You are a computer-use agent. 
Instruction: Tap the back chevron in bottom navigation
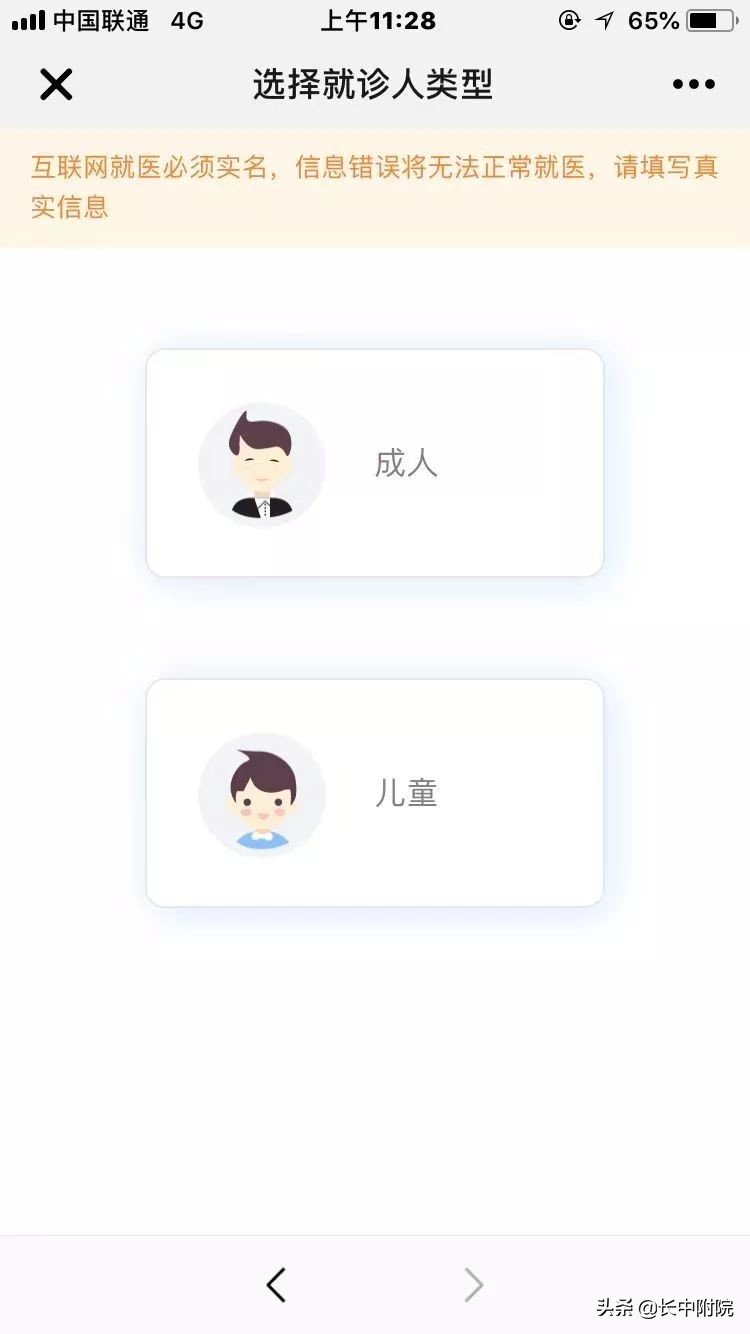pyautogui.click(x=277, y=1286)
